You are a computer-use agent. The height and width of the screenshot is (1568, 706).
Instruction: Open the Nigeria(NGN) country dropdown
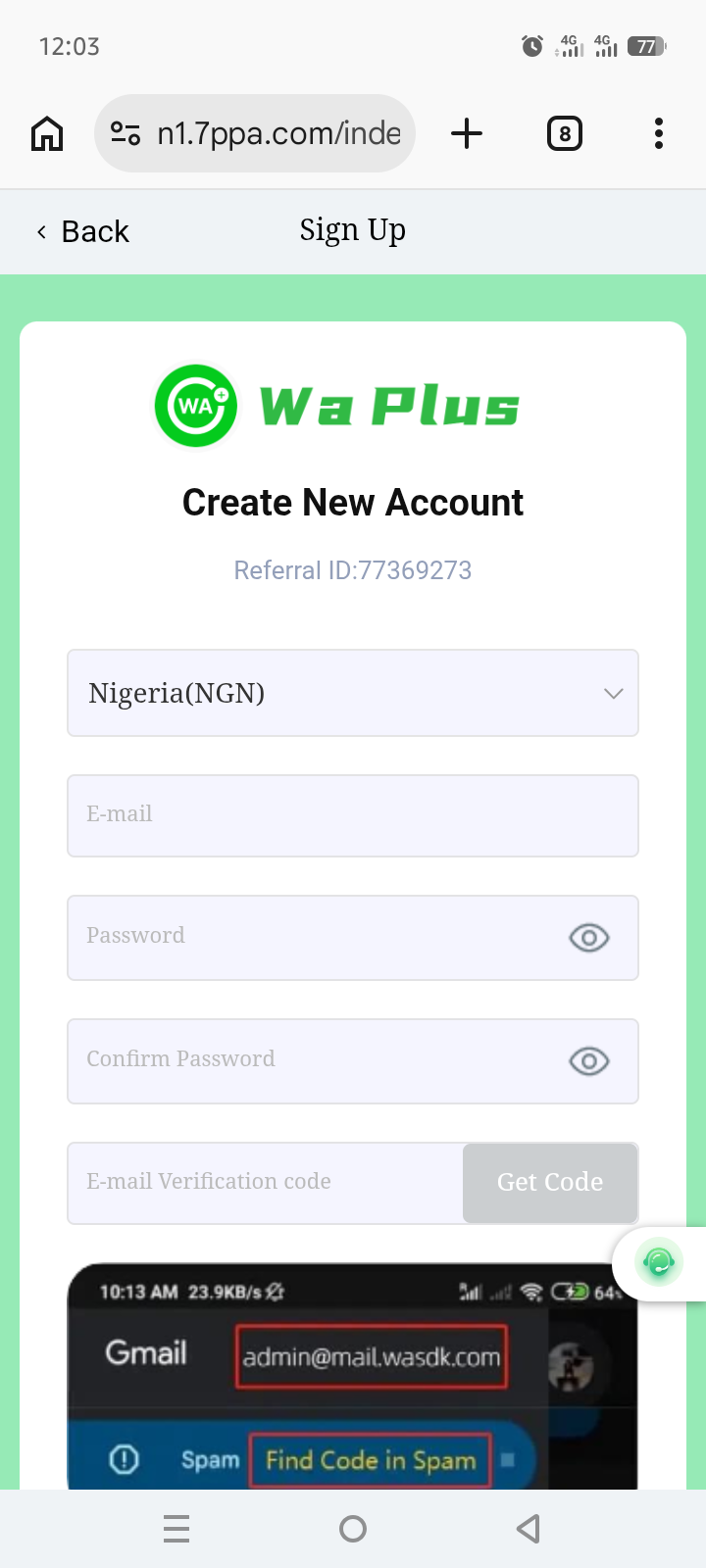tap(353, 693)
